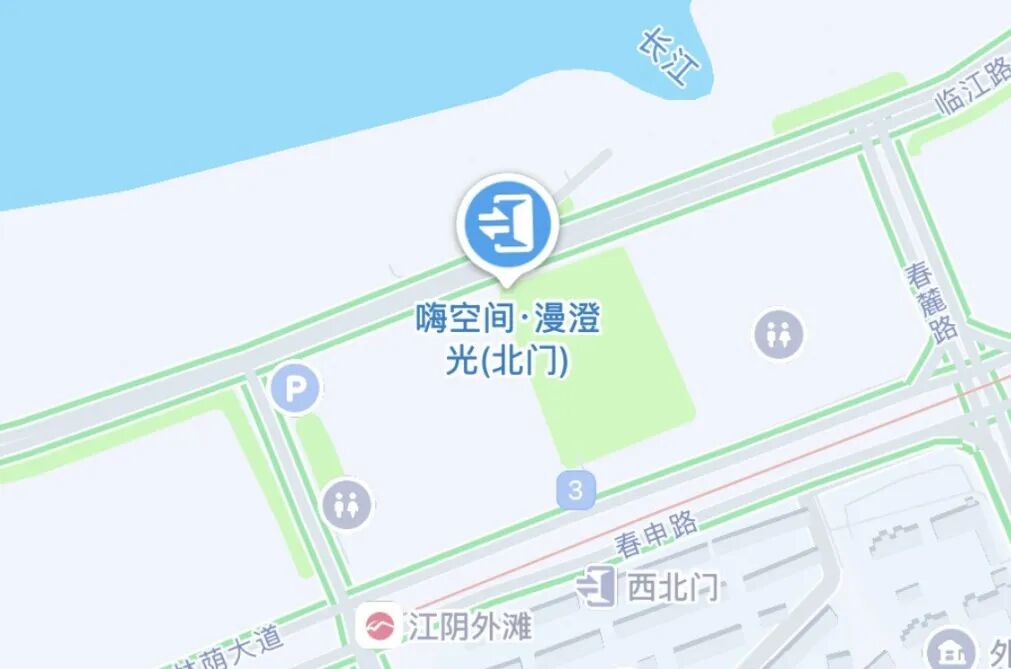This screenshot has height=669, width=1011.
Task: Open the 西北门 entrance marker
Action: pyautogui.click(x=599, y=586)
